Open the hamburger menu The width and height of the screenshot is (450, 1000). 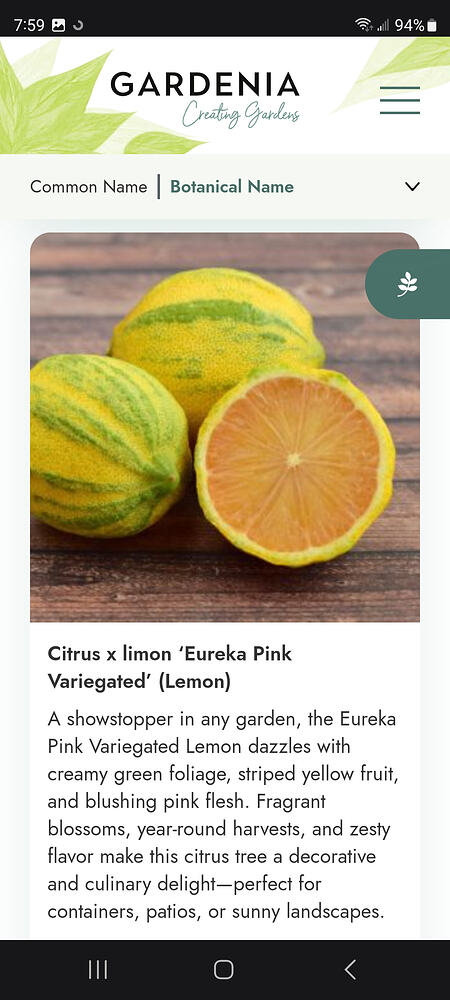(400, 100)
